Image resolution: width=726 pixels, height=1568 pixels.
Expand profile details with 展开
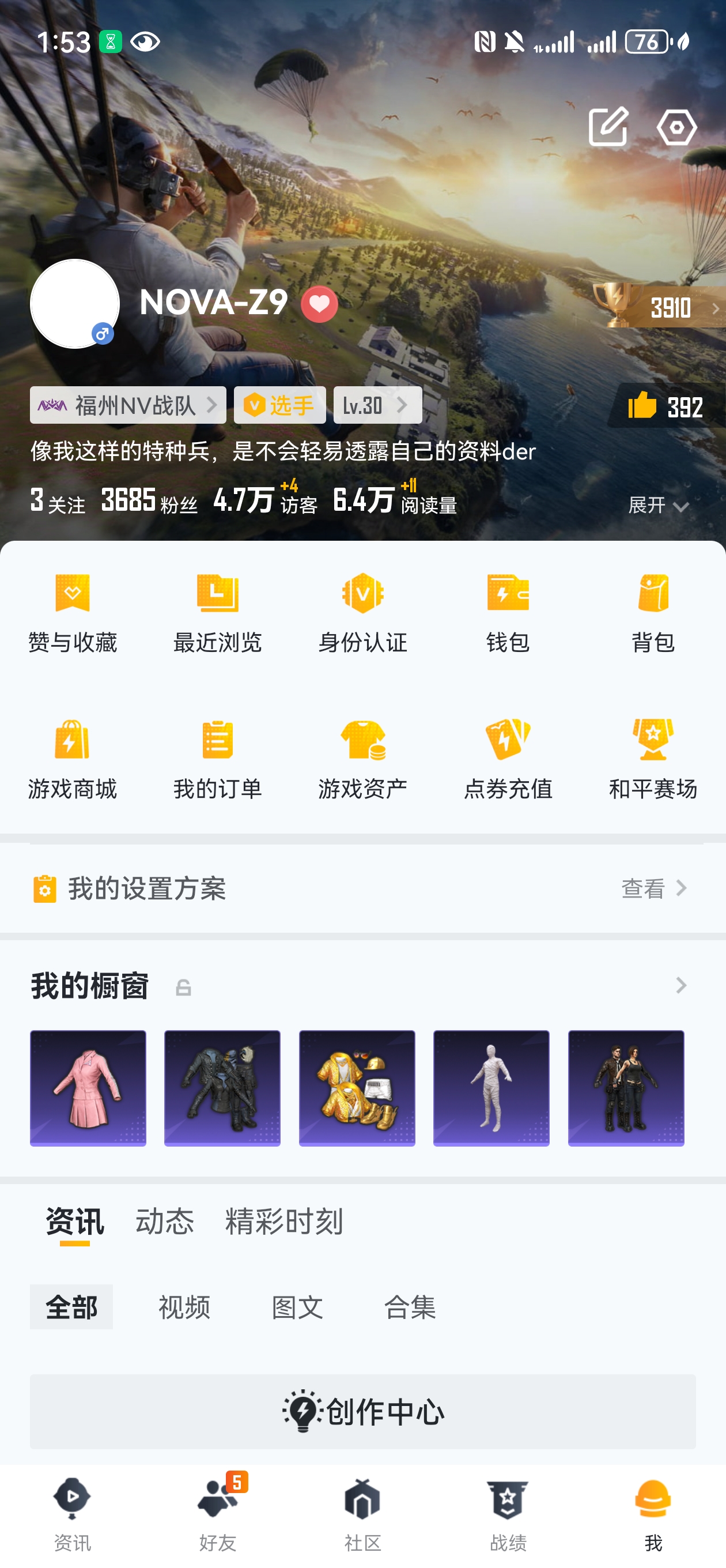click(x=657, y=504)
